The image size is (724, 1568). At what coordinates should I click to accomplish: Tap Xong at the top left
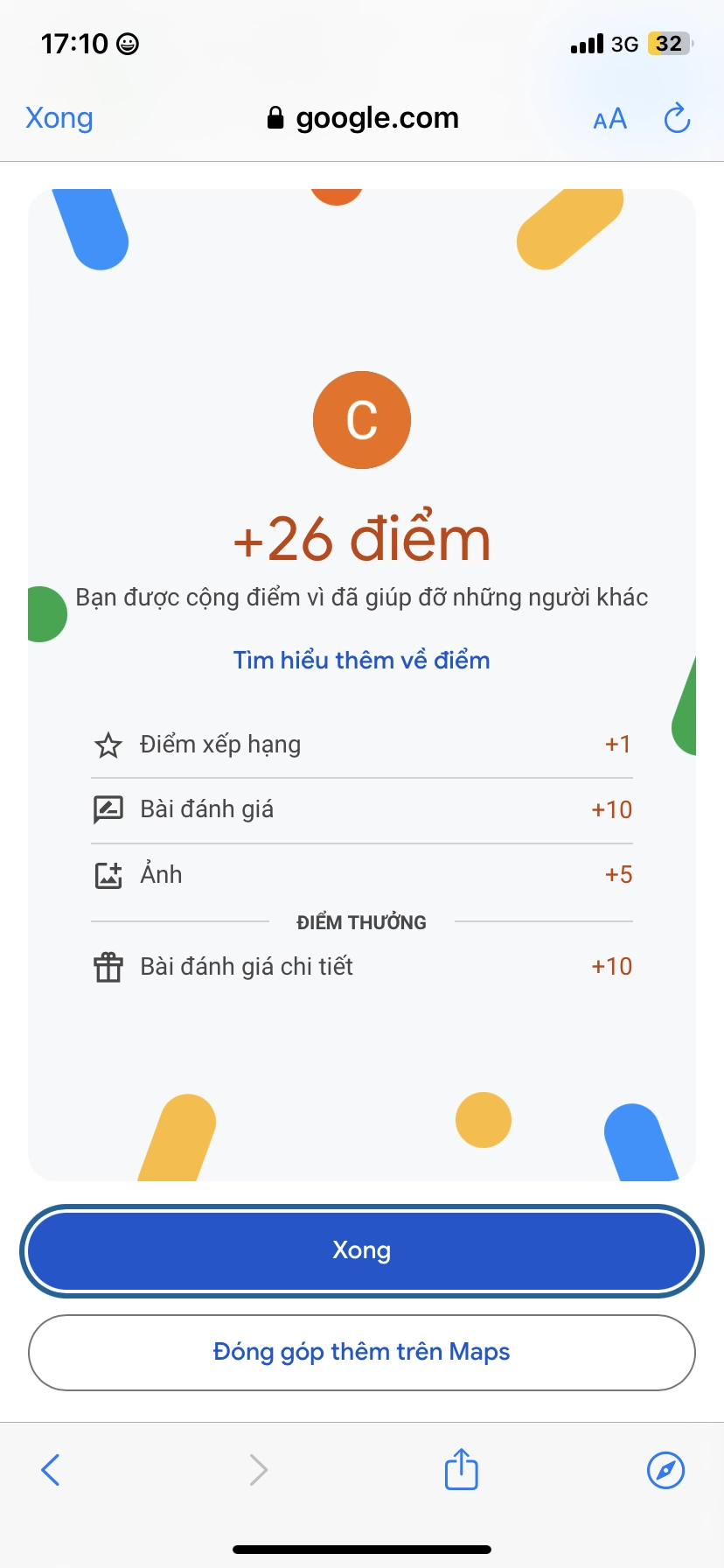[59, 118]
